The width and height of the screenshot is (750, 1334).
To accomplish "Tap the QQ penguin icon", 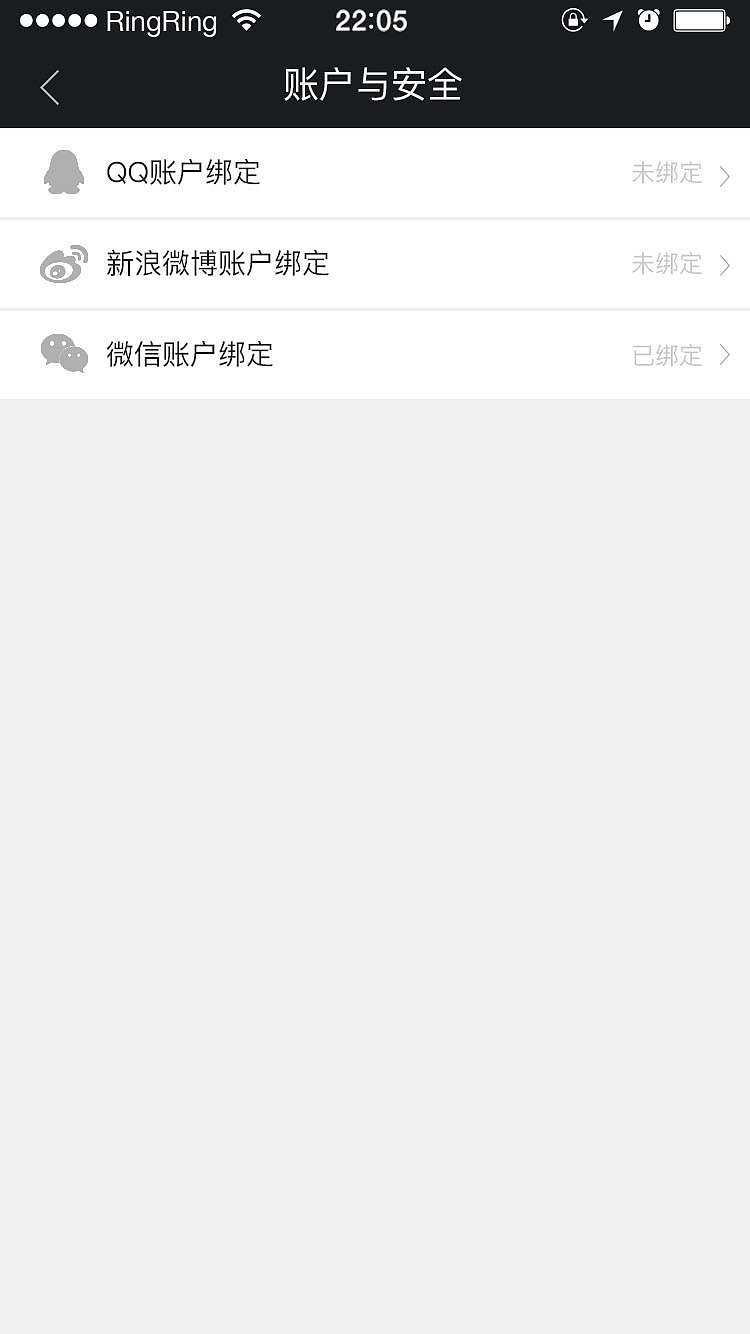I will pyautogui.click(x=63, y=171).
